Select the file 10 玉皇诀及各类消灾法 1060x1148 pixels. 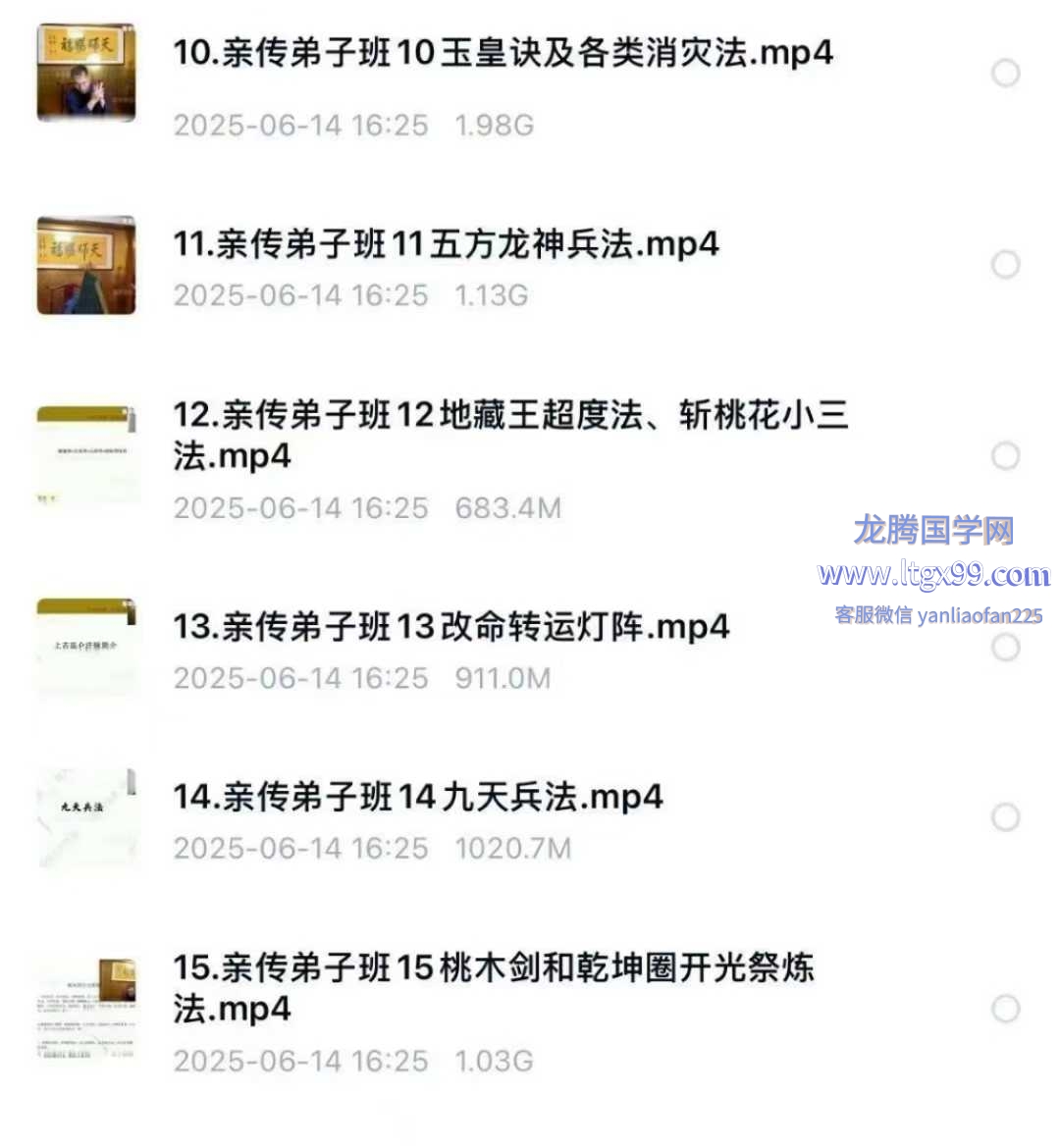click(1005, 73)
